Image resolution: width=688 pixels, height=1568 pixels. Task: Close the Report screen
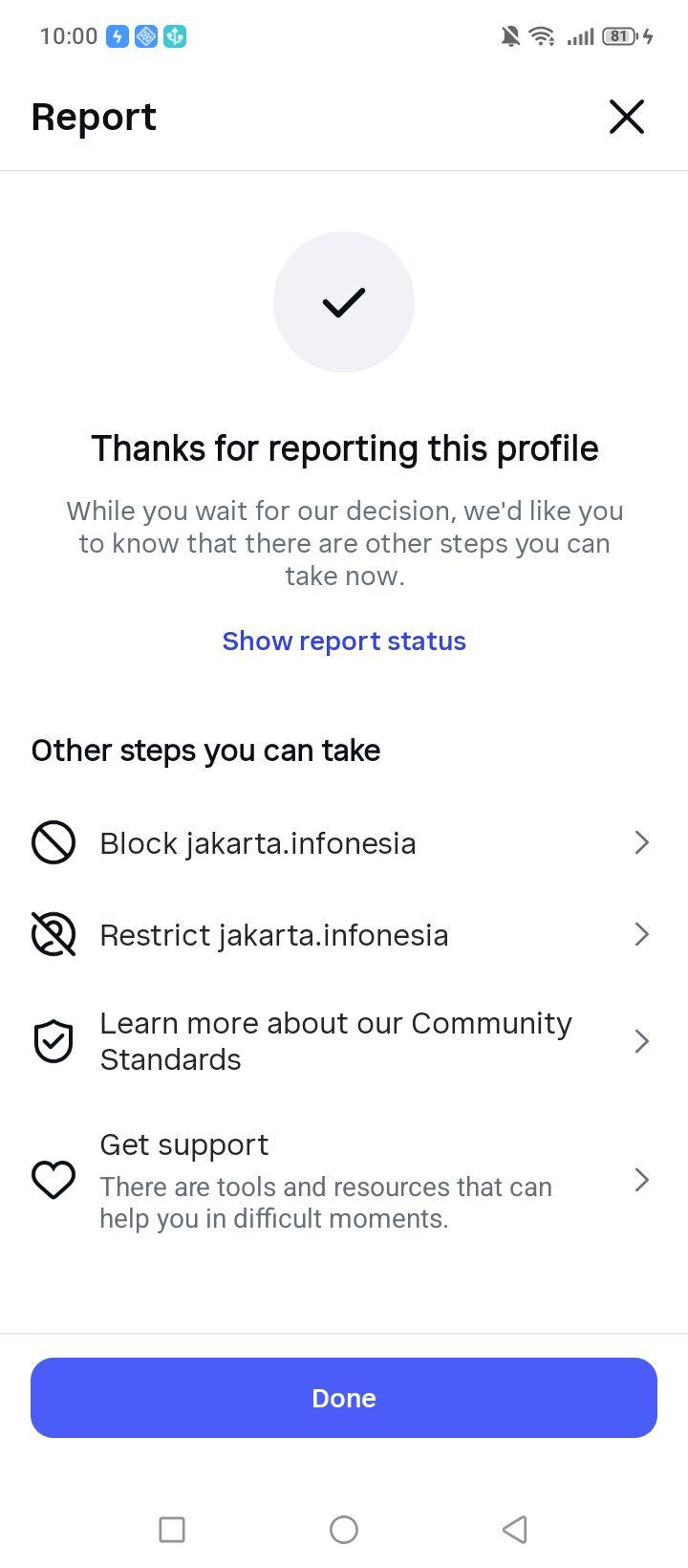(627, 117)
